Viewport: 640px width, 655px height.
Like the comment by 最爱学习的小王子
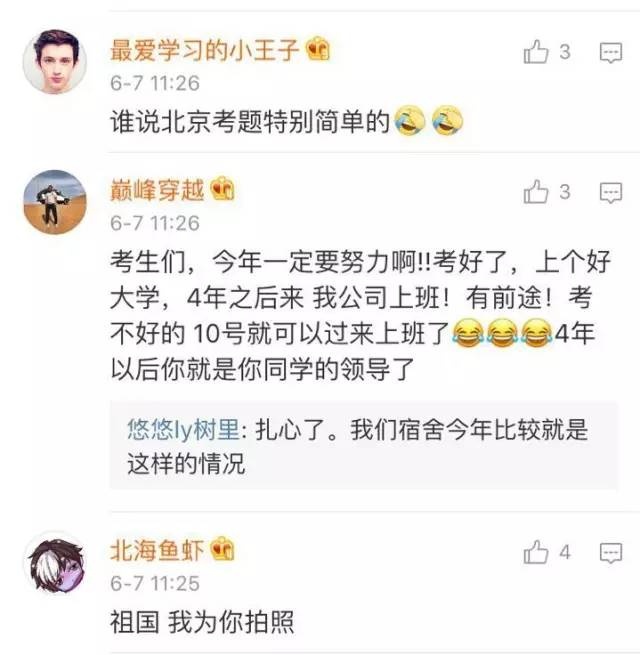(538, 52)
